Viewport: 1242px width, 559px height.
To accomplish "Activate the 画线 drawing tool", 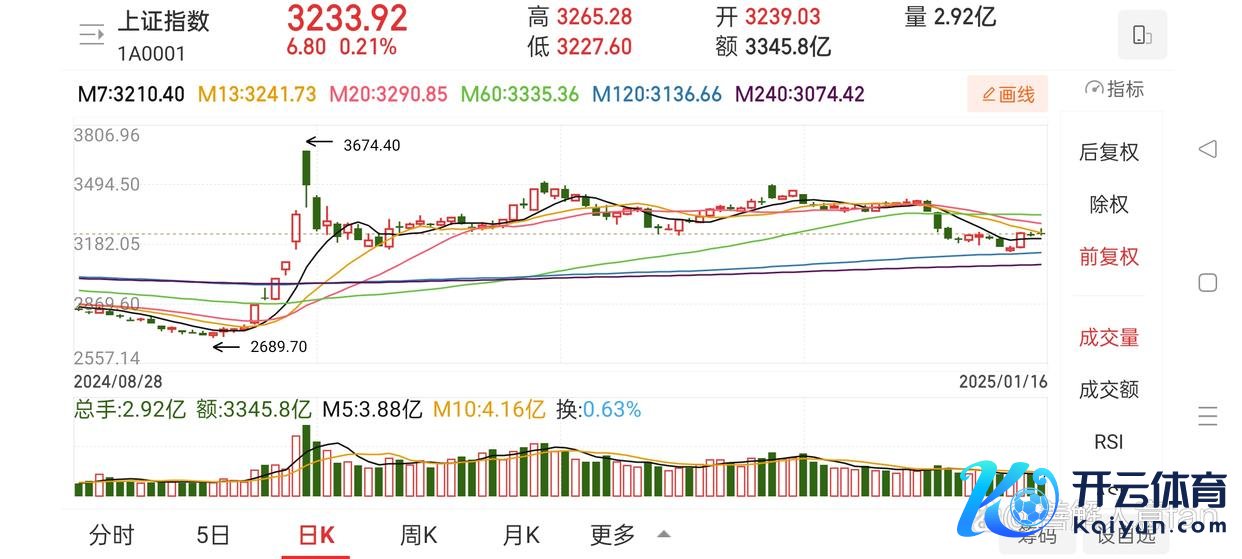I will tap(1008, 94).
